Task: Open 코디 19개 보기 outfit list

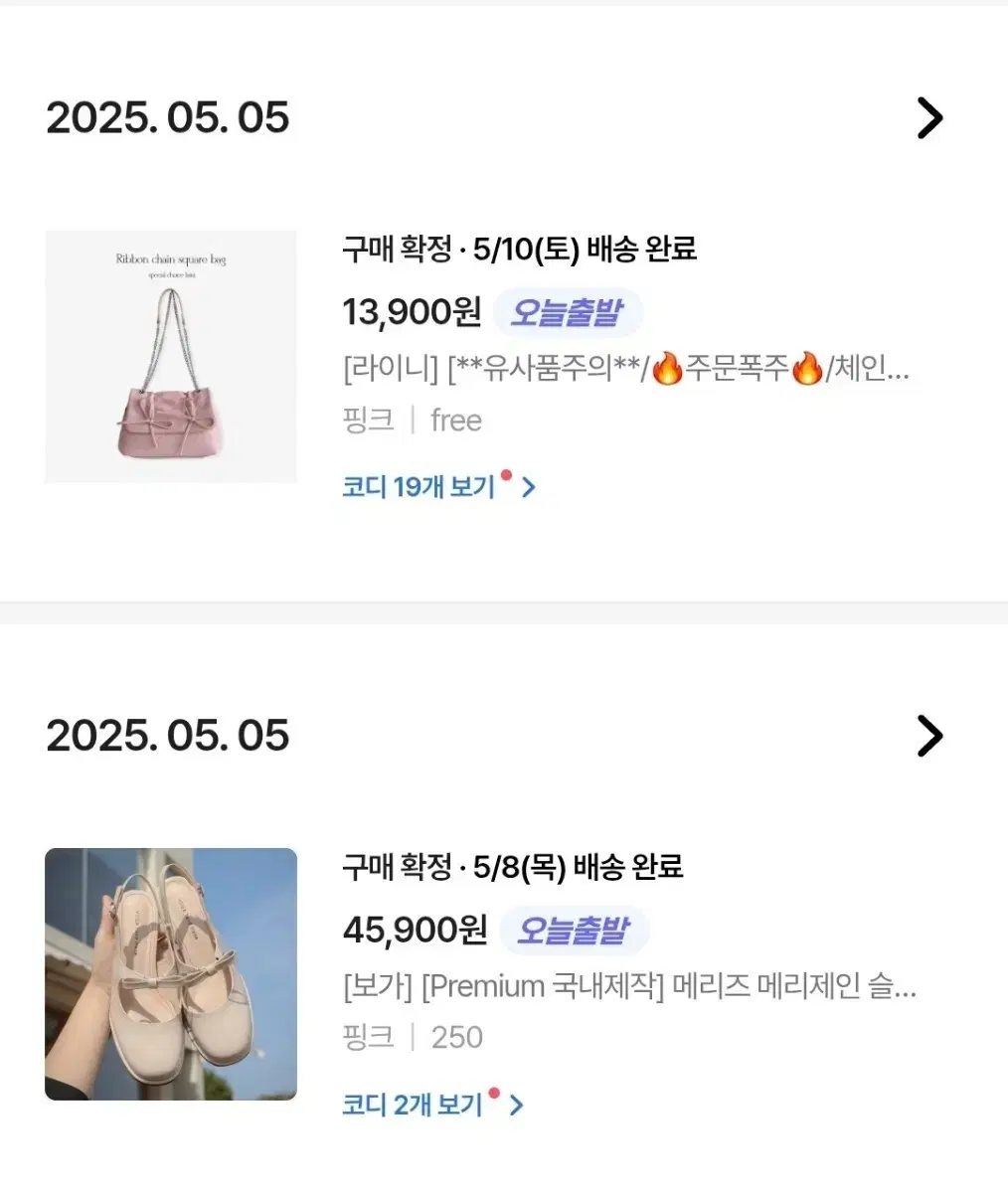Action: click(418, 487)
